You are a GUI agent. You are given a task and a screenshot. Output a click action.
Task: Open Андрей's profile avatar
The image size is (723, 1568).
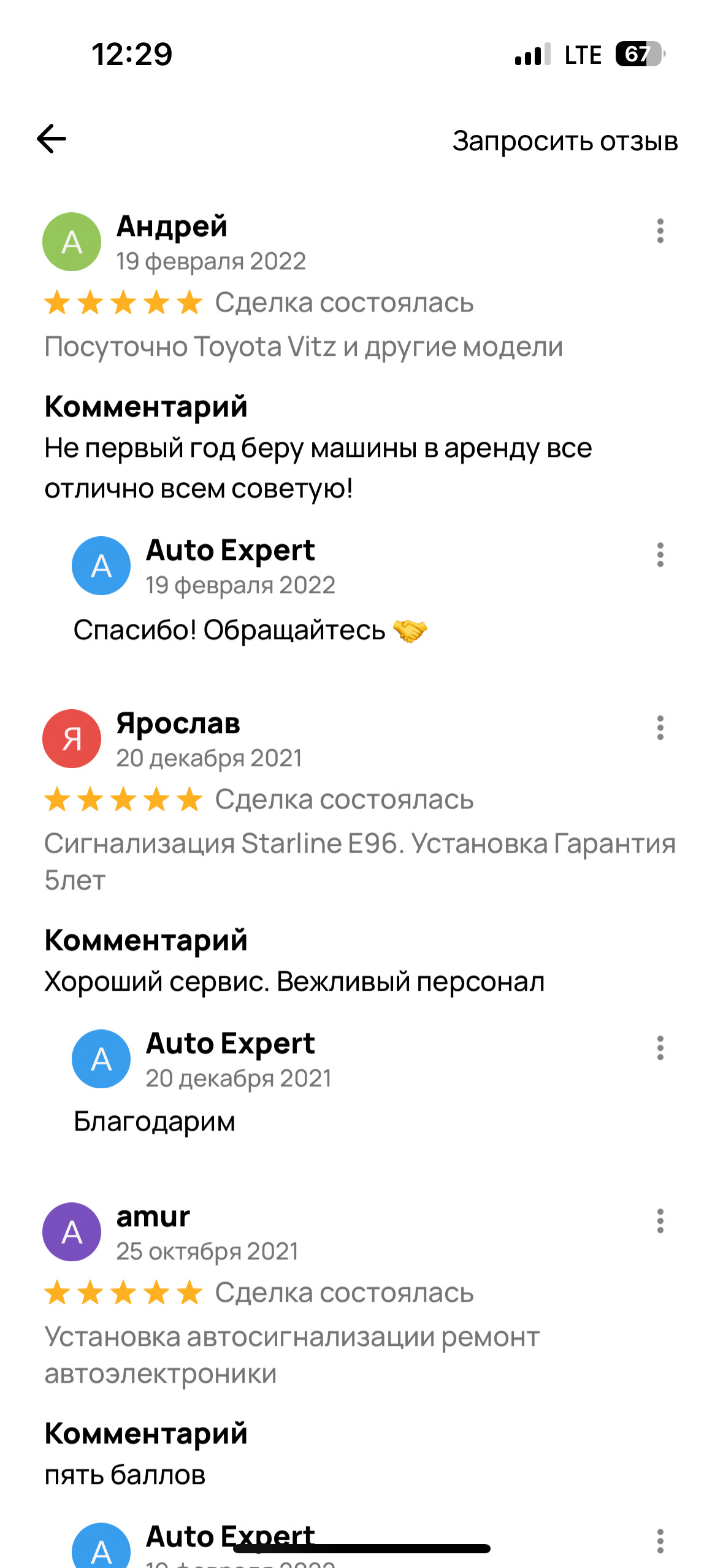pyautogui.click(x=72, y=242)
